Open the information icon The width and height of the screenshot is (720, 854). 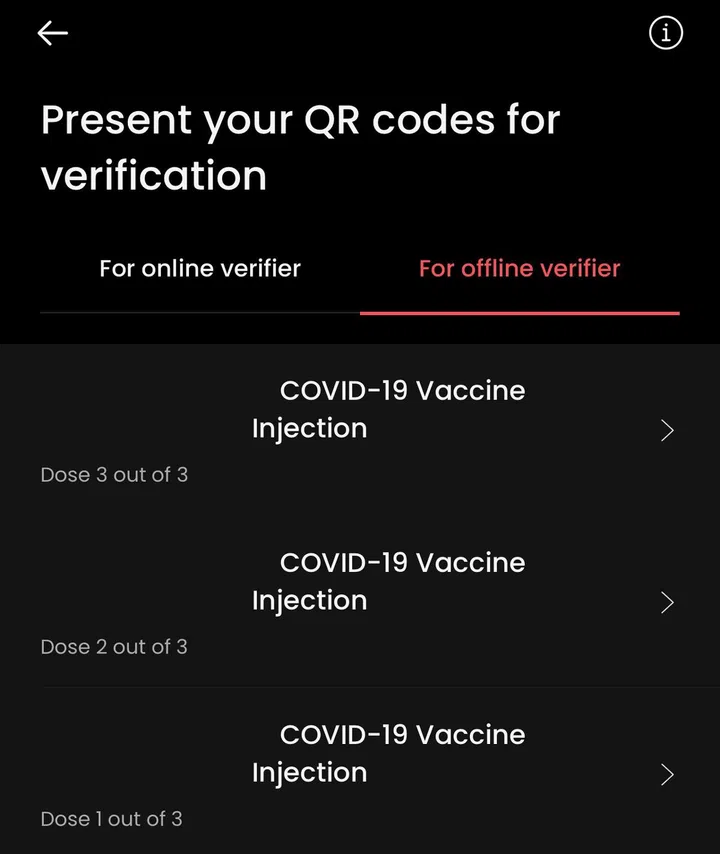666,33
